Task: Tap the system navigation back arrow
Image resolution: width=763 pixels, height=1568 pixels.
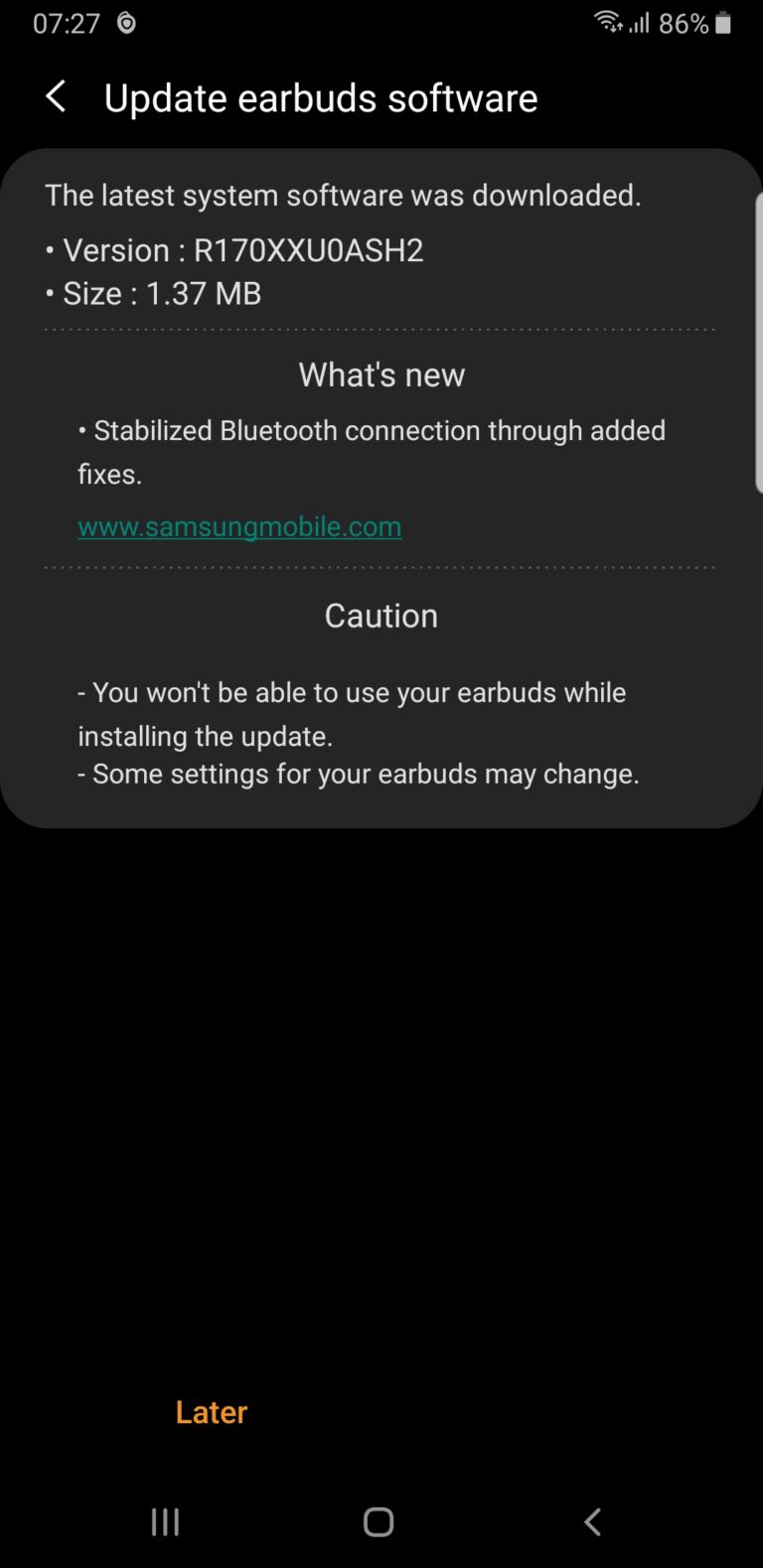Action: (x=593, y=1521)
